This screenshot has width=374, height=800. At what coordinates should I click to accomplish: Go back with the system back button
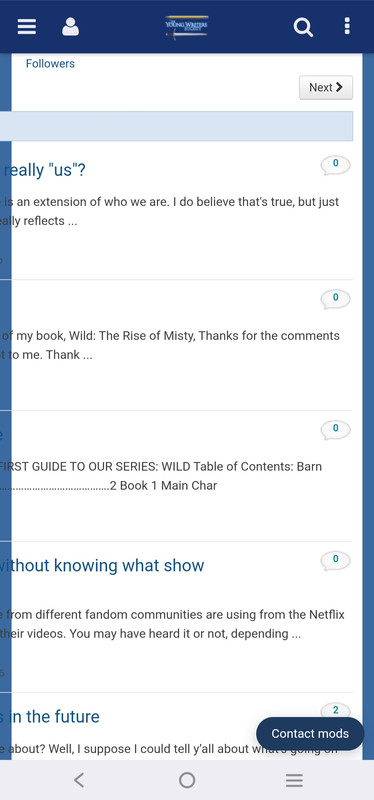(79, 780)
